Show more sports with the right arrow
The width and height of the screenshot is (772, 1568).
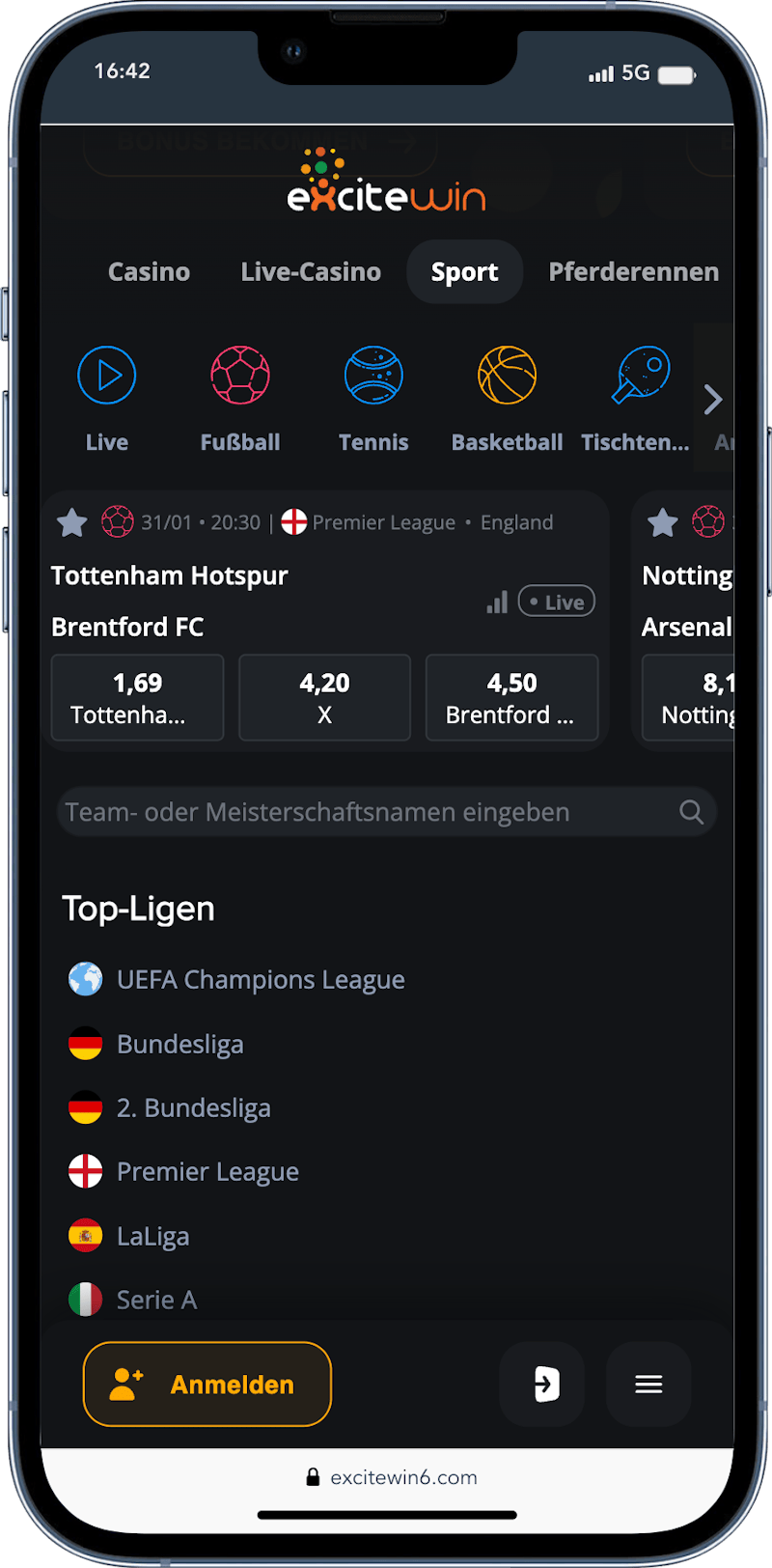pos(713,399)
